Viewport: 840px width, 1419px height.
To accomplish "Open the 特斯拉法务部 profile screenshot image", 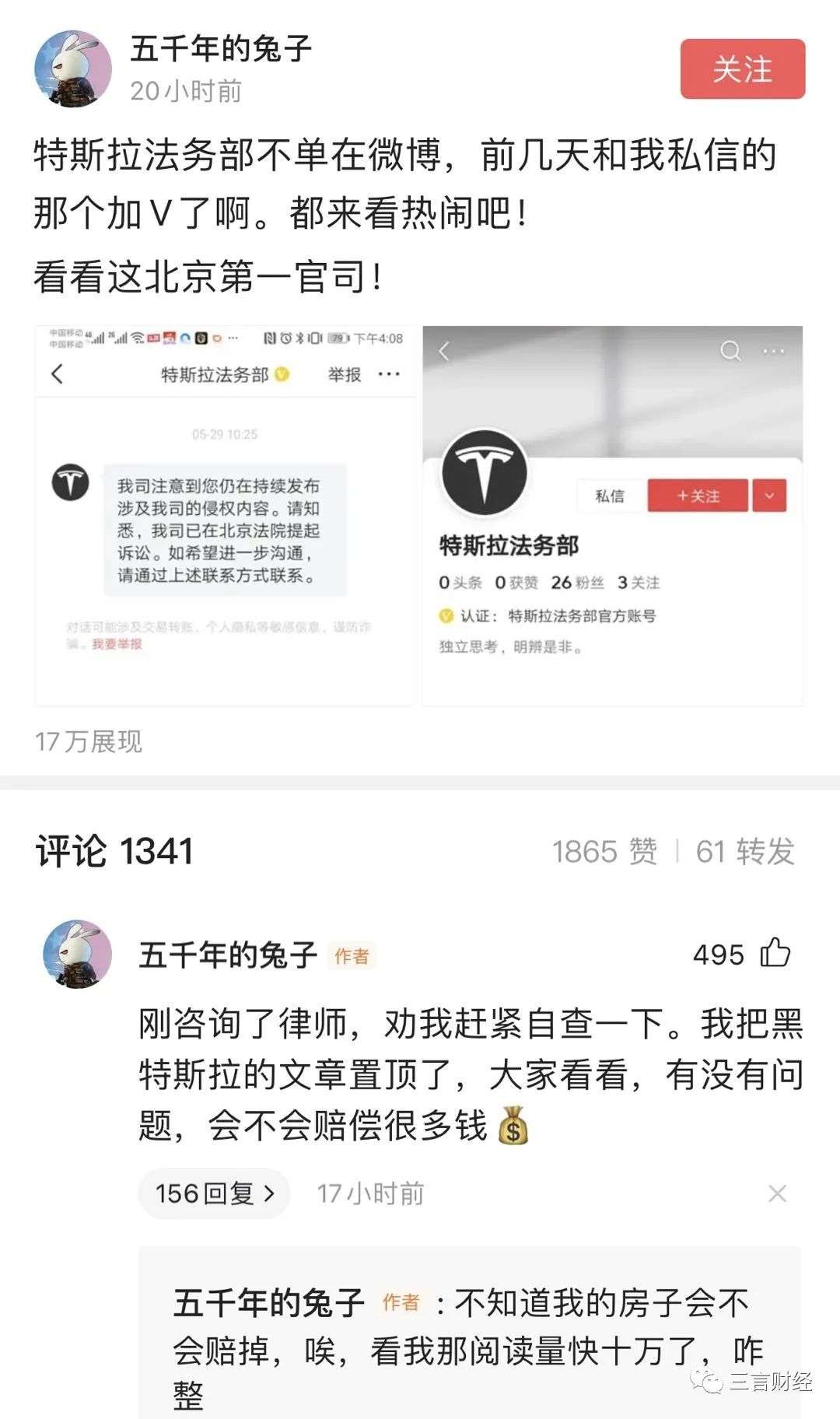I will click(613, 516).
